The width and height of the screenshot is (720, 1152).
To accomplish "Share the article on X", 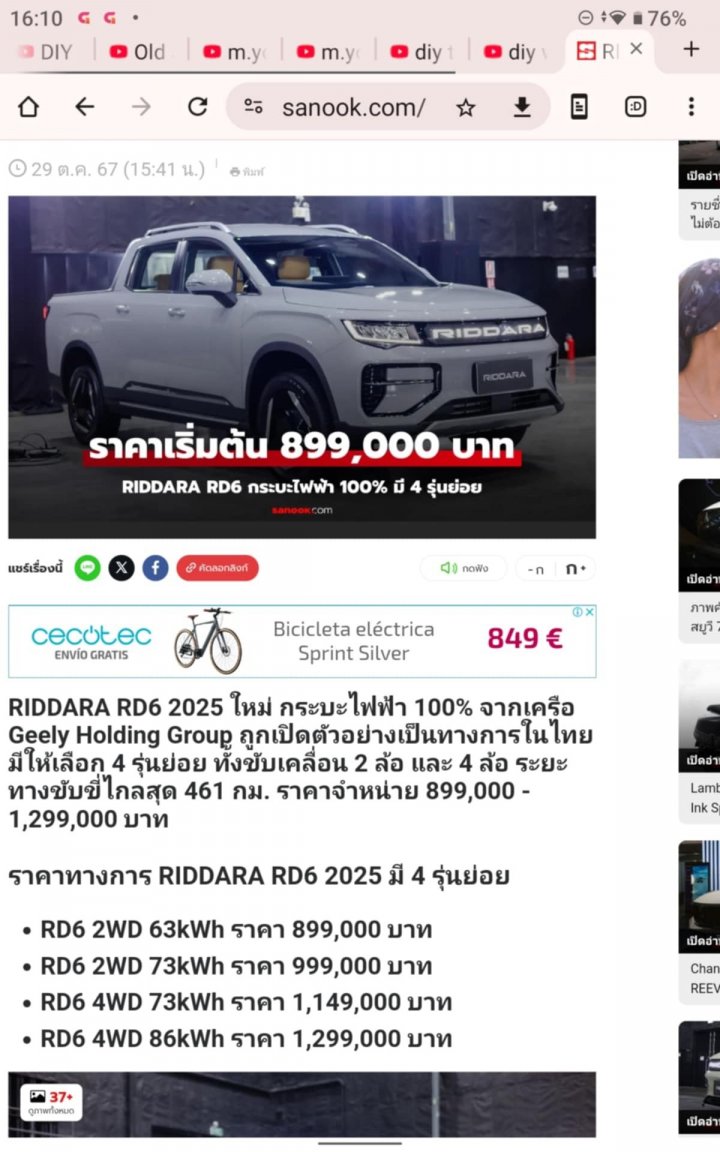I will point(121,568).
